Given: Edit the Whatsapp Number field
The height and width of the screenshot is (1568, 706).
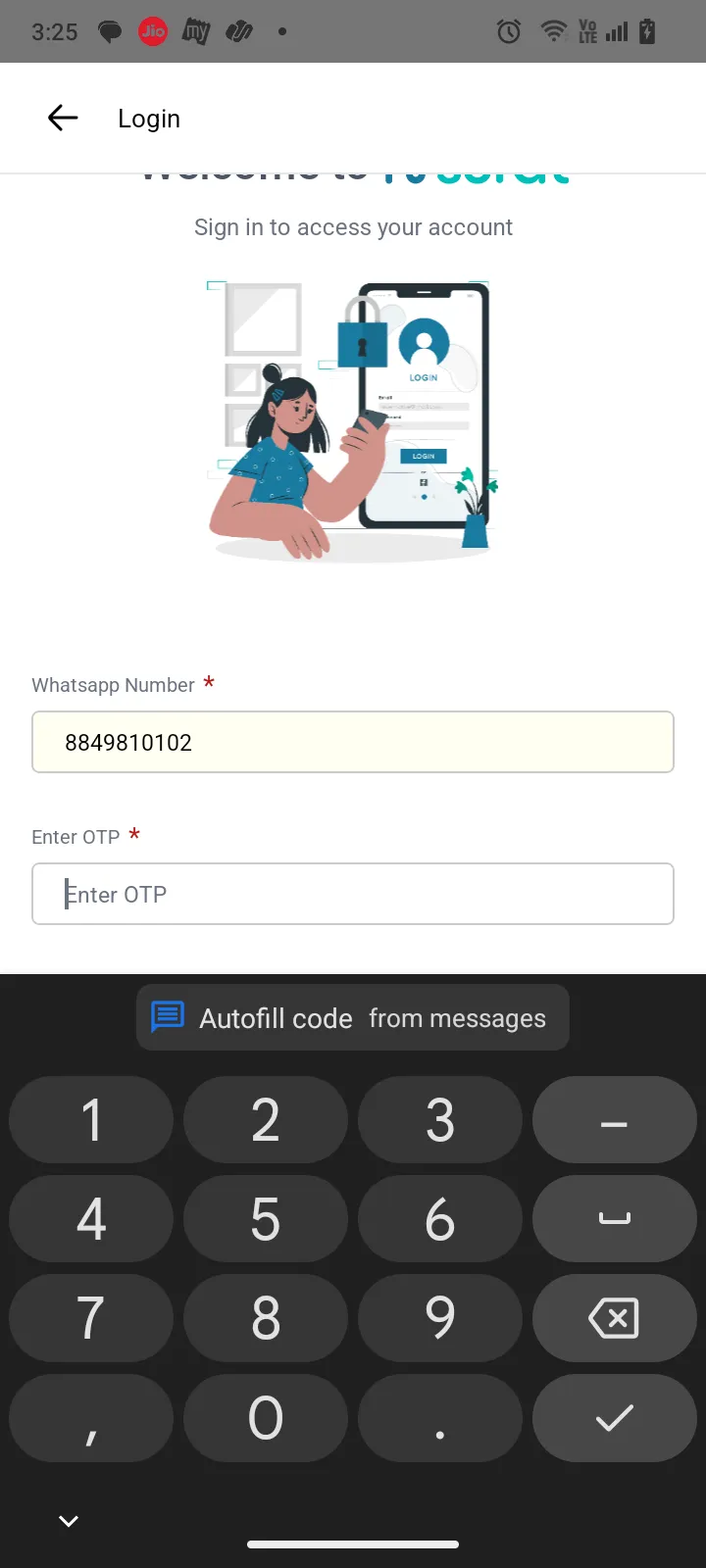Looking at the screenshot, I should click(x=353, y=742).
